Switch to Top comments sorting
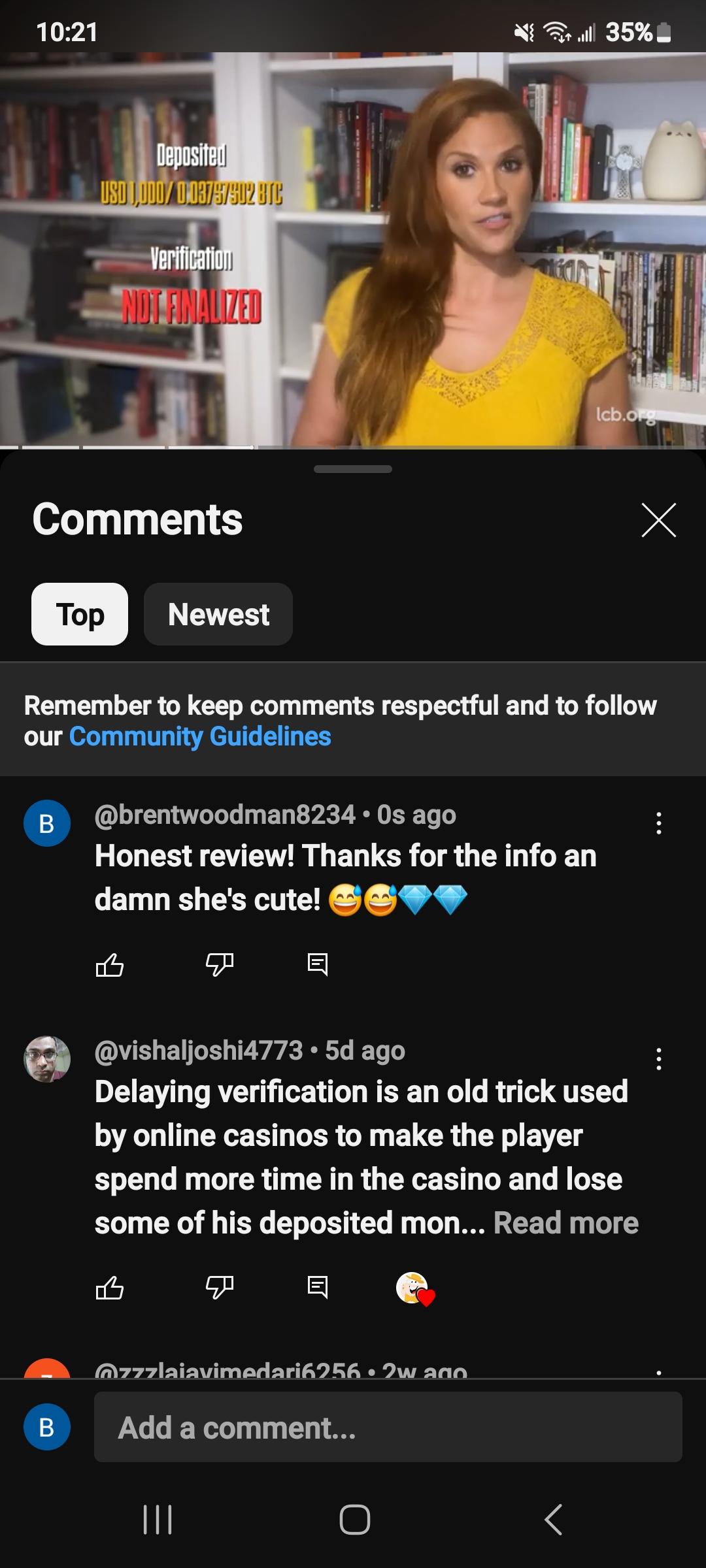The width and height of the screenshot is (706, 1568). (80, 614)
